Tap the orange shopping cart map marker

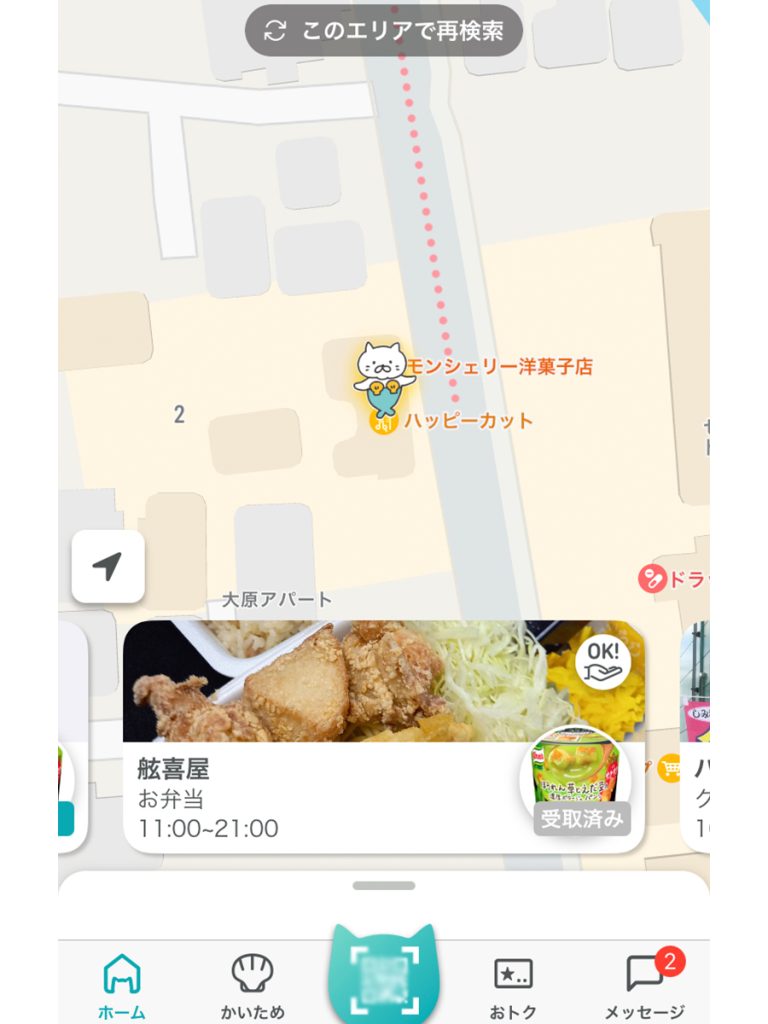tap(669, 768)
